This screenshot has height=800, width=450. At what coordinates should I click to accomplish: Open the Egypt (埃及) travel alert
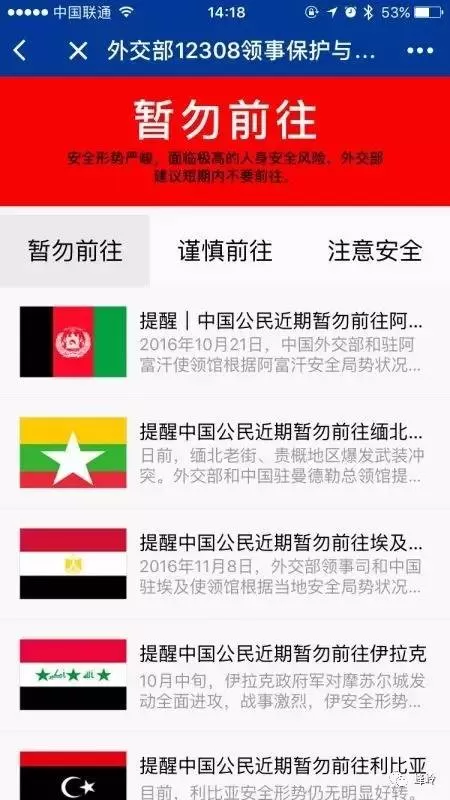[225, 564]
